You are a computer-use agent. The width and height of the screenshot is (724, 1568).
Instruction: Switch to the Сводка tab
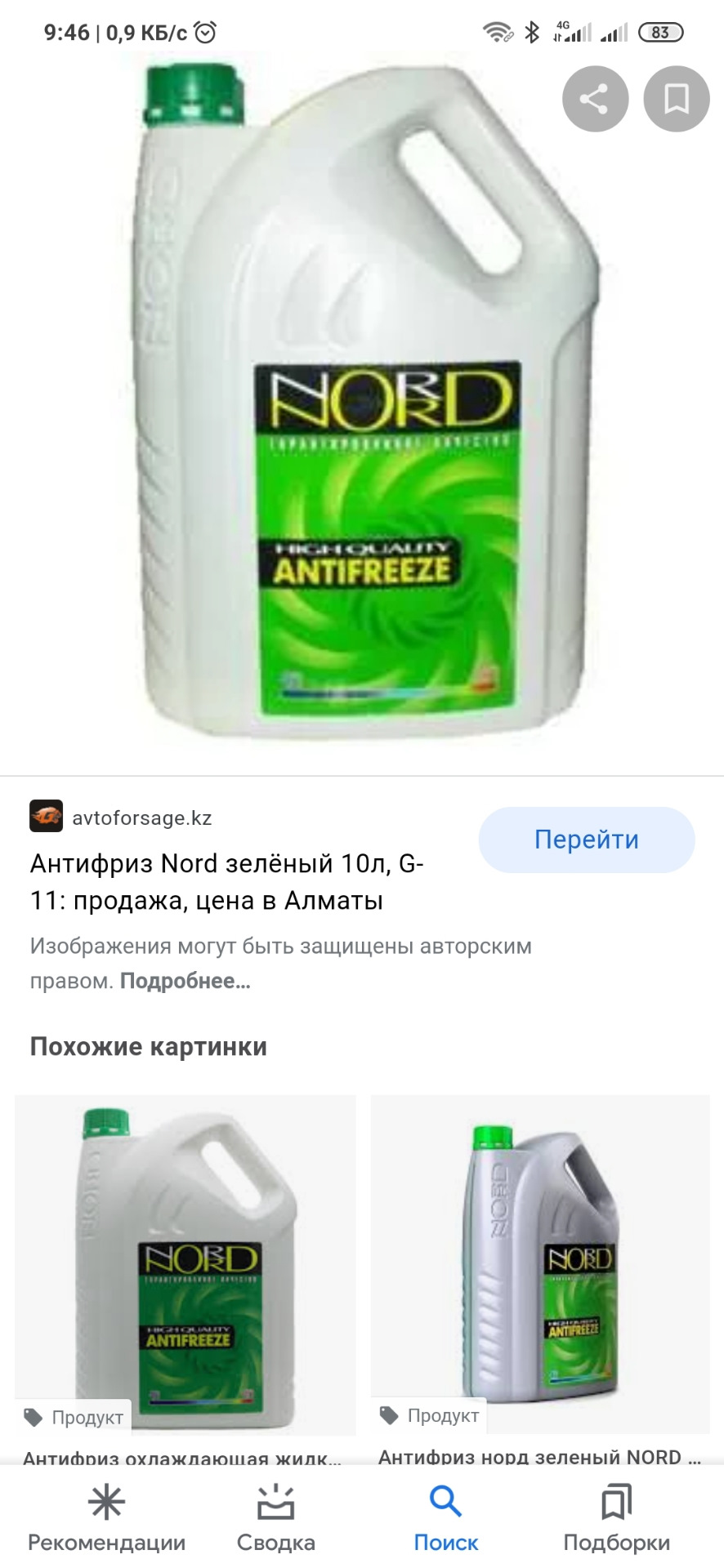275,1518
